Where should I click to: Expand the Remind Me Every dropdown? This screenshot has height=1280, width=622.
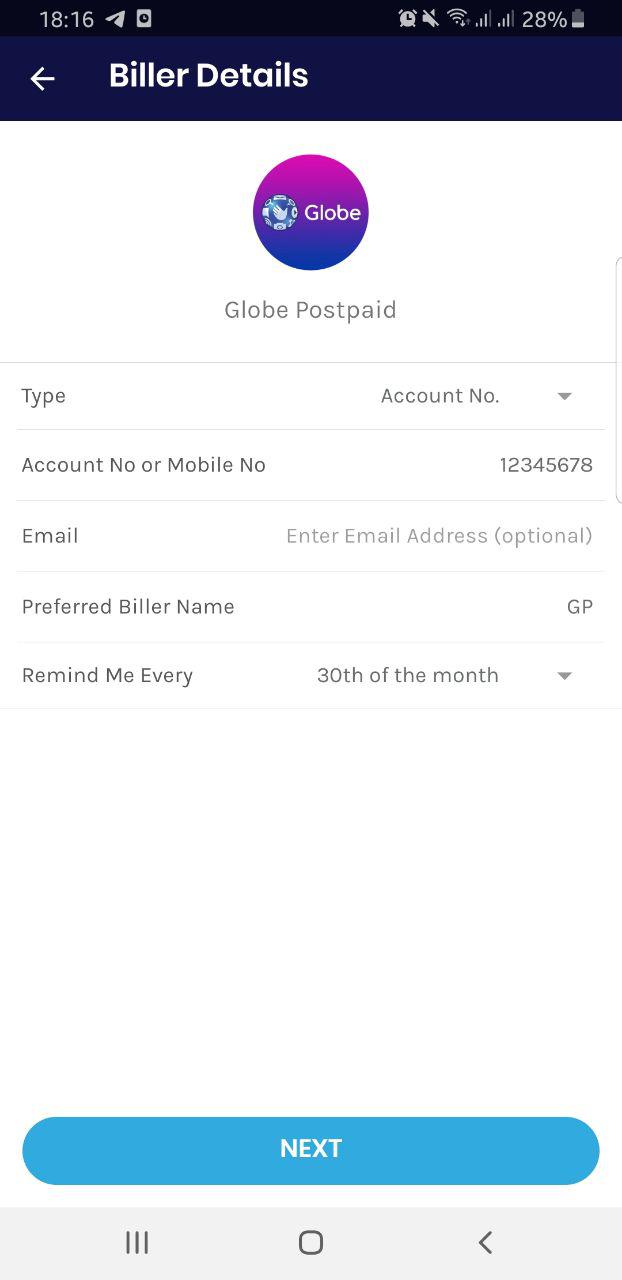coord(445,676)
